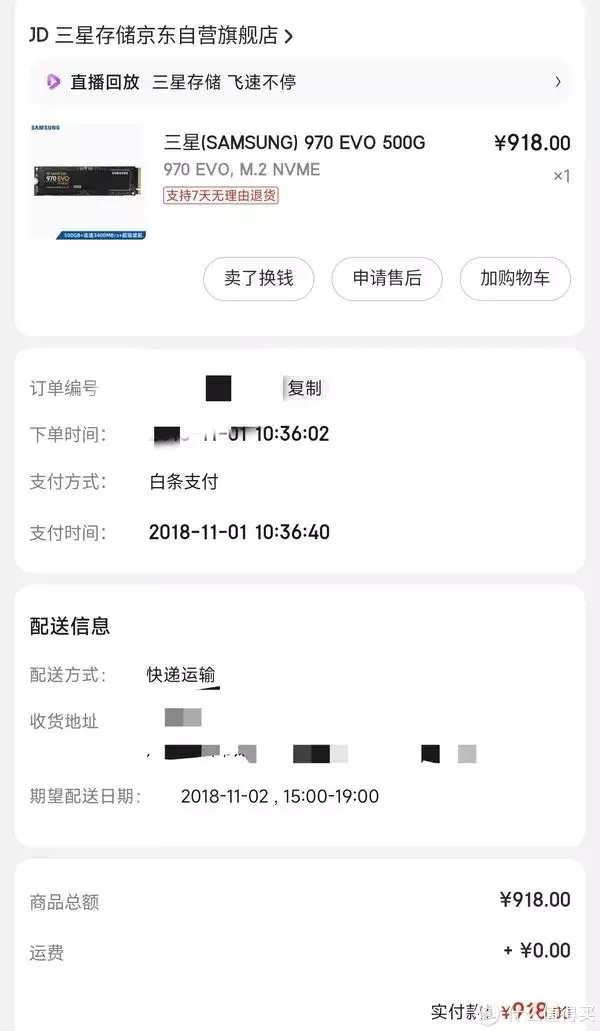Copy the order number with 复制
600x1031 pixels.
coord(305,388)
